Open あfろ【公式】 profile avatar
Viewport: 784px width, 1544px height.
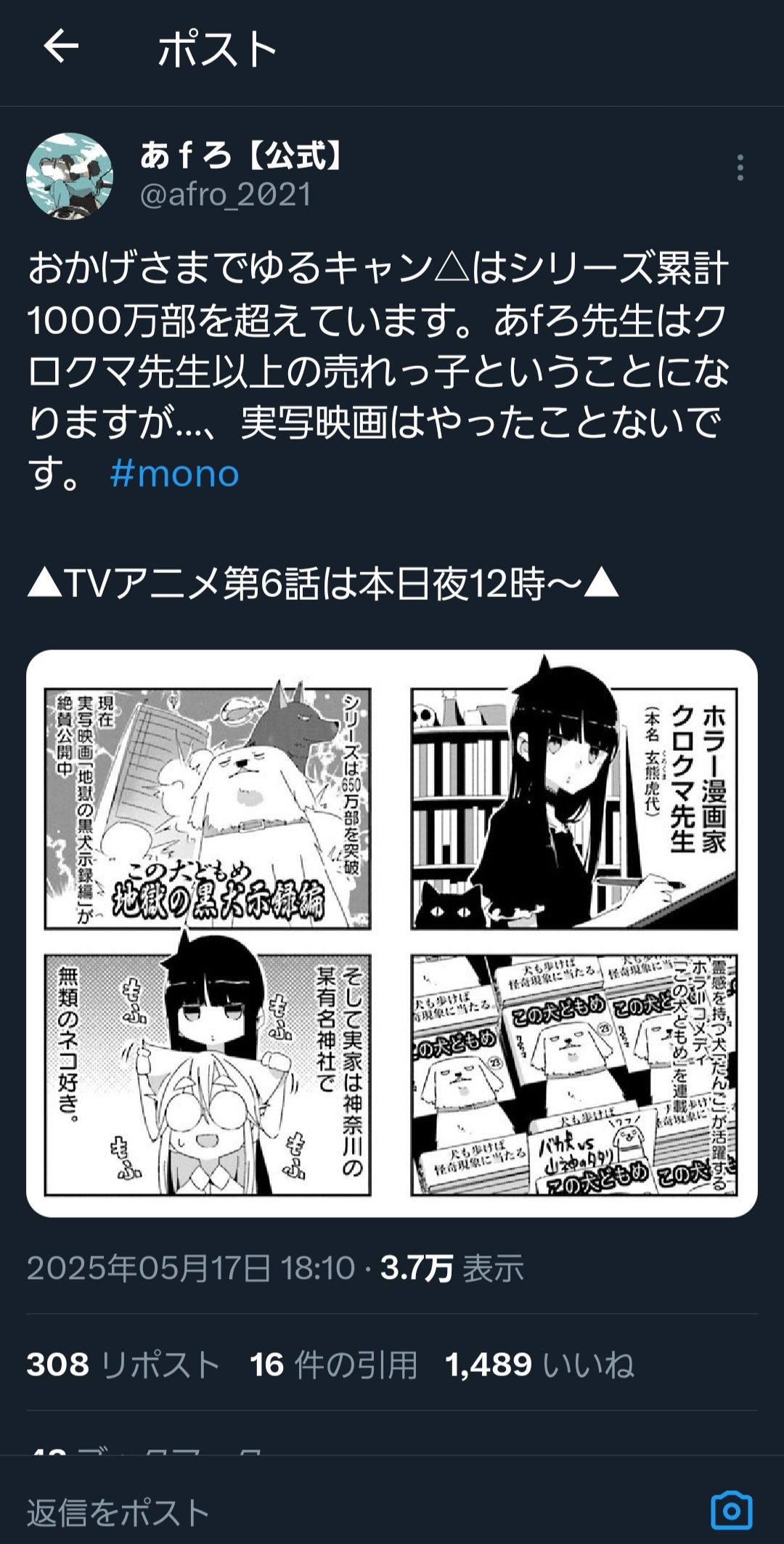tap(70, 176)
